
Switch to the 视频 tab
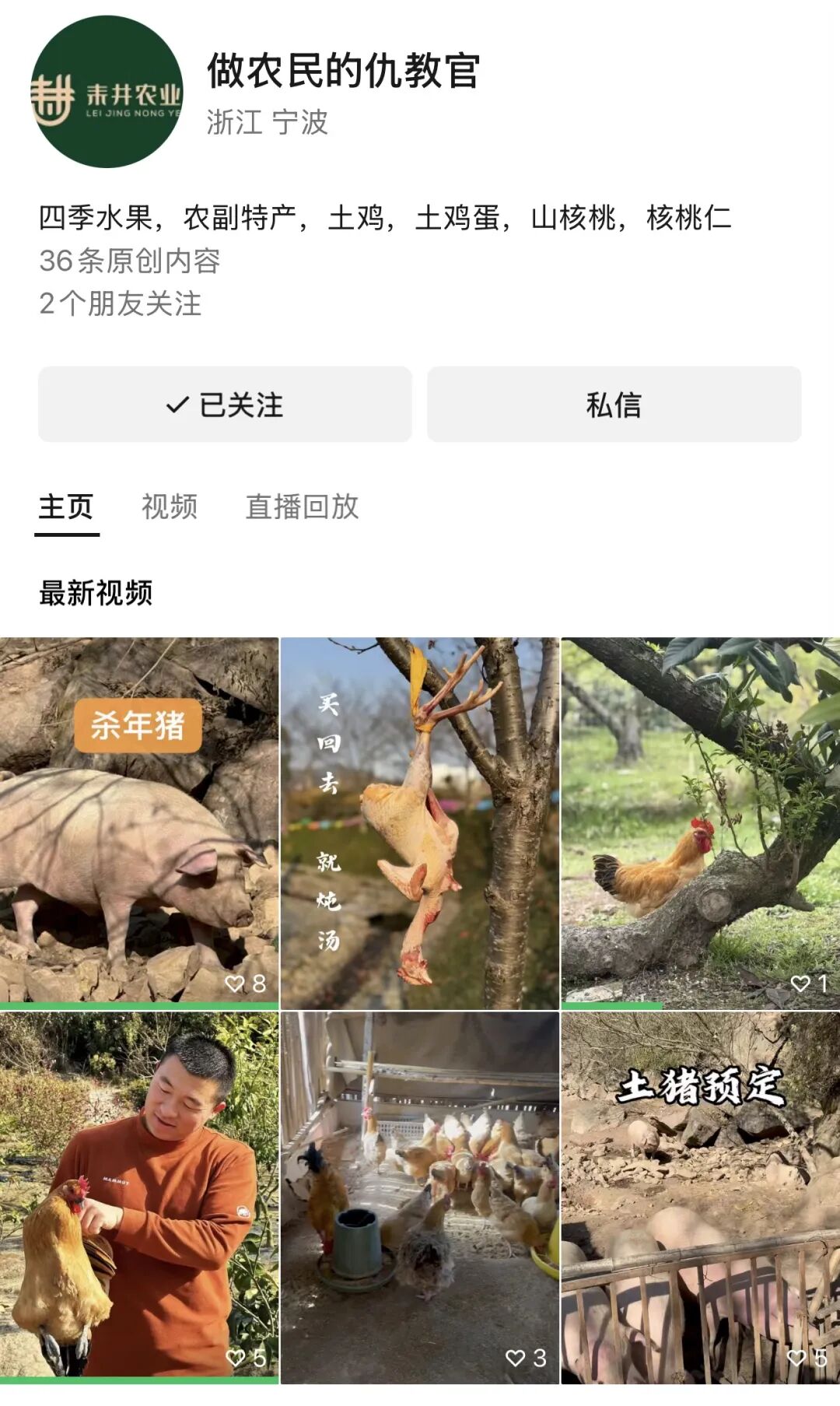[170, 507]
